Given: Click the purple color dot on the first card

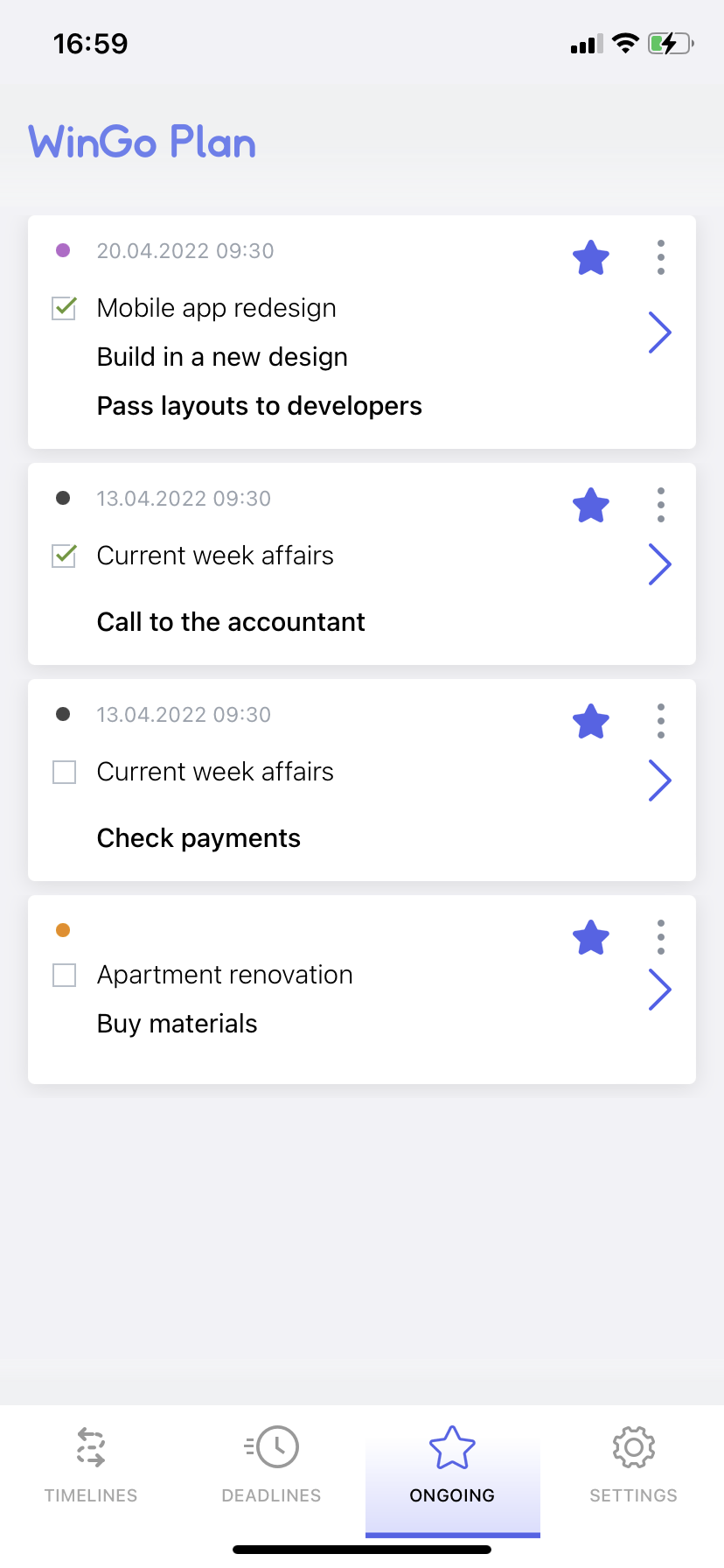Looking at the screenshot, I should pos(63,251).
